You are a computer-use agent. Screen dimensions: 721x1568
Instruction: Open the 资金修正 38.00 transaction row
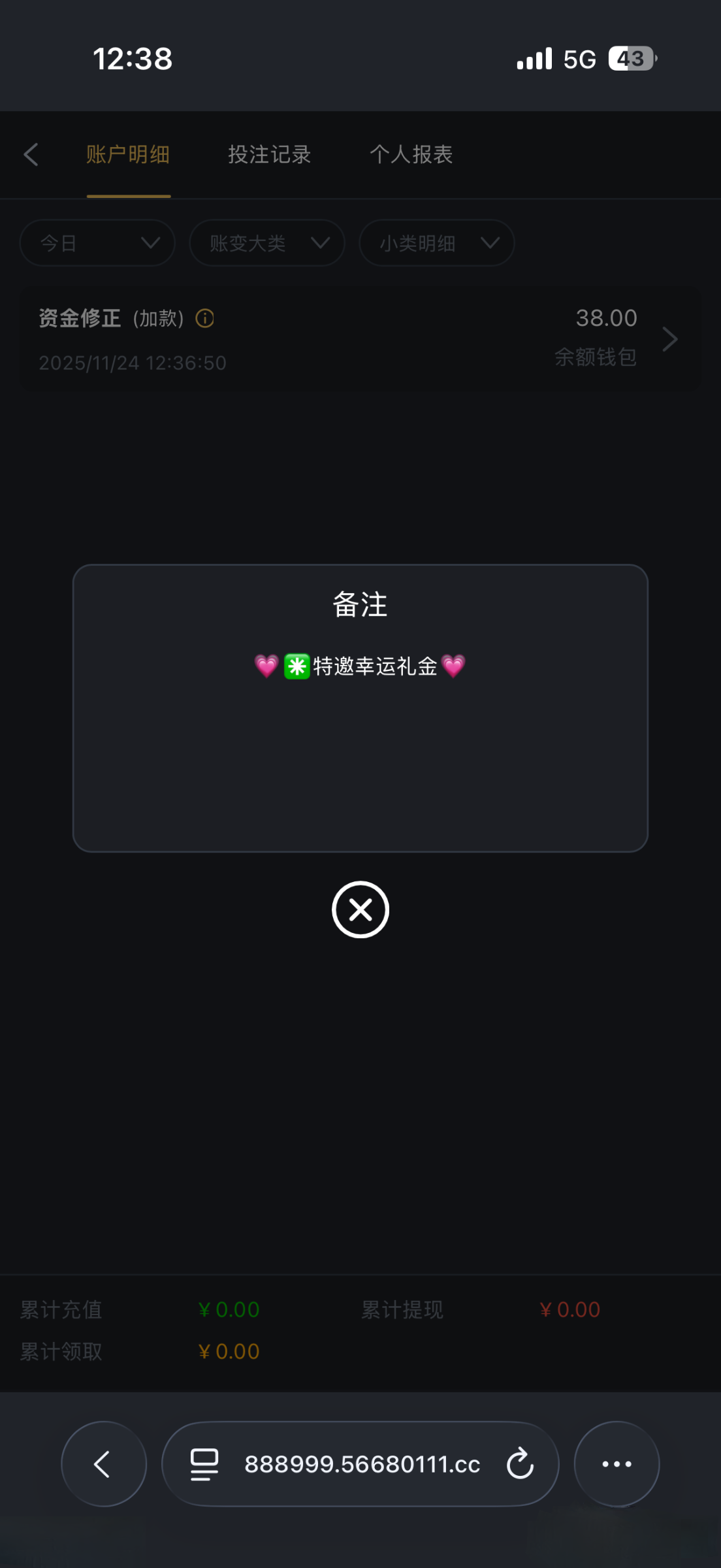pyautogui.click(x=360, y=339)
